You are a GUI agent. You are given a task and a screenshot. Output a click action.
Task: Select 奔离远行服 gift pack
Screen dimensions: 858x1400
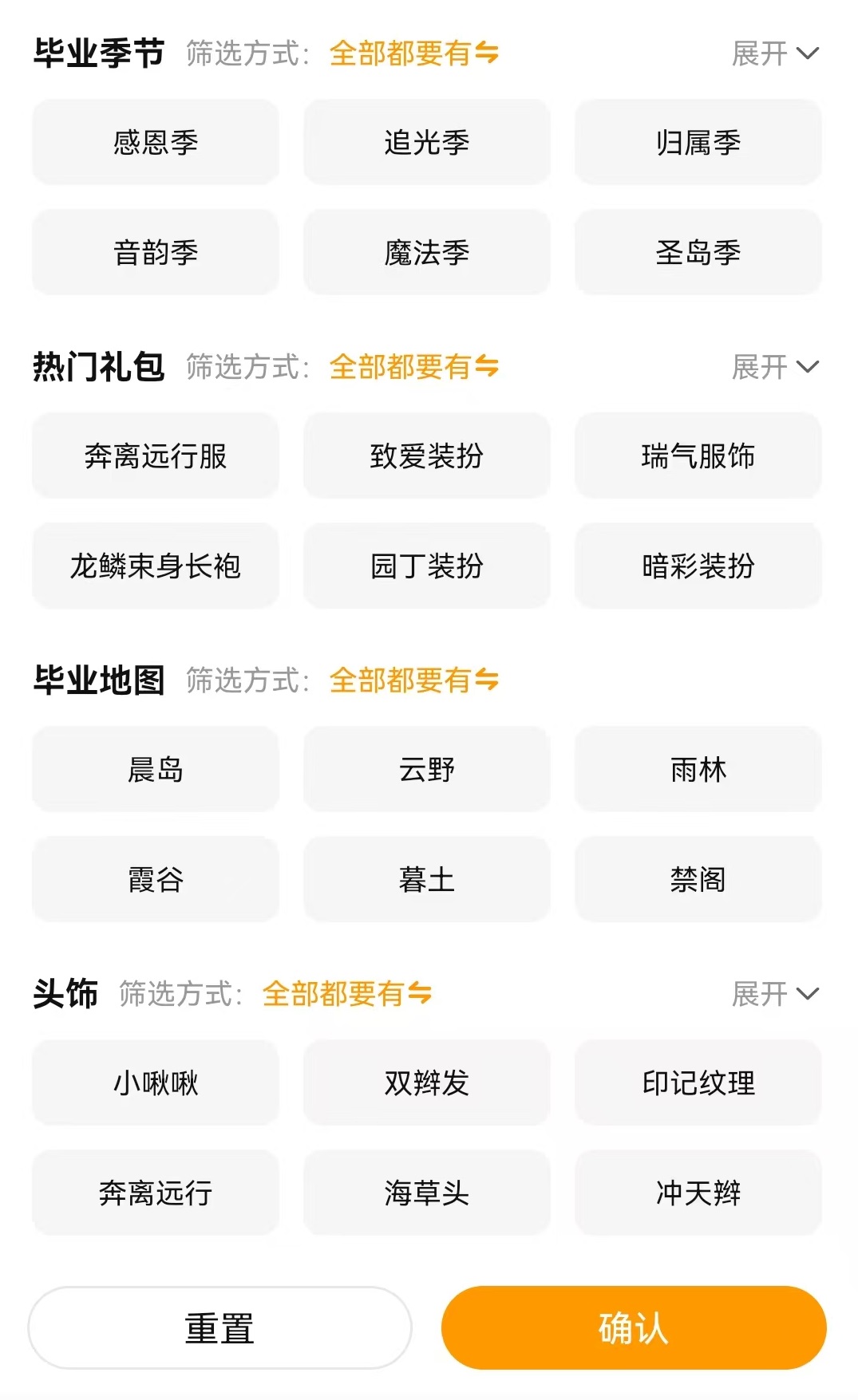(156, 456)
